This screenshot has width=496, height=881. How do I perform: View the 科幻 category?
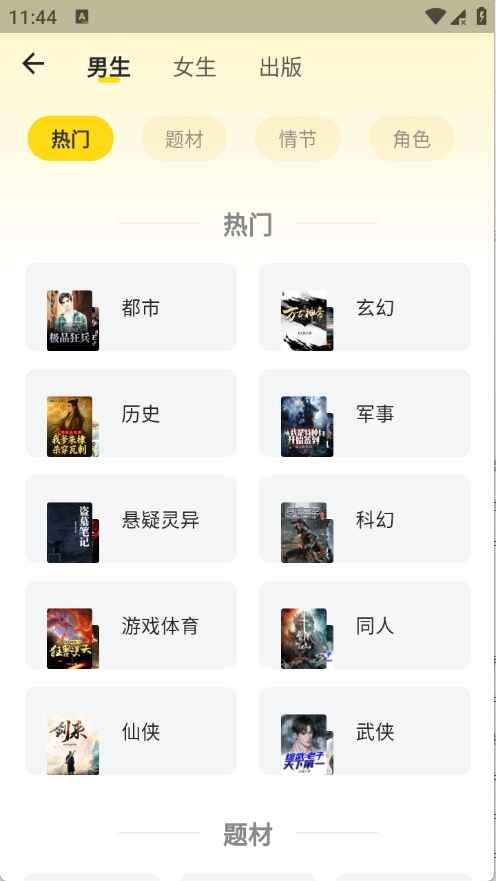pyautogui.click(x=365, y=519)
